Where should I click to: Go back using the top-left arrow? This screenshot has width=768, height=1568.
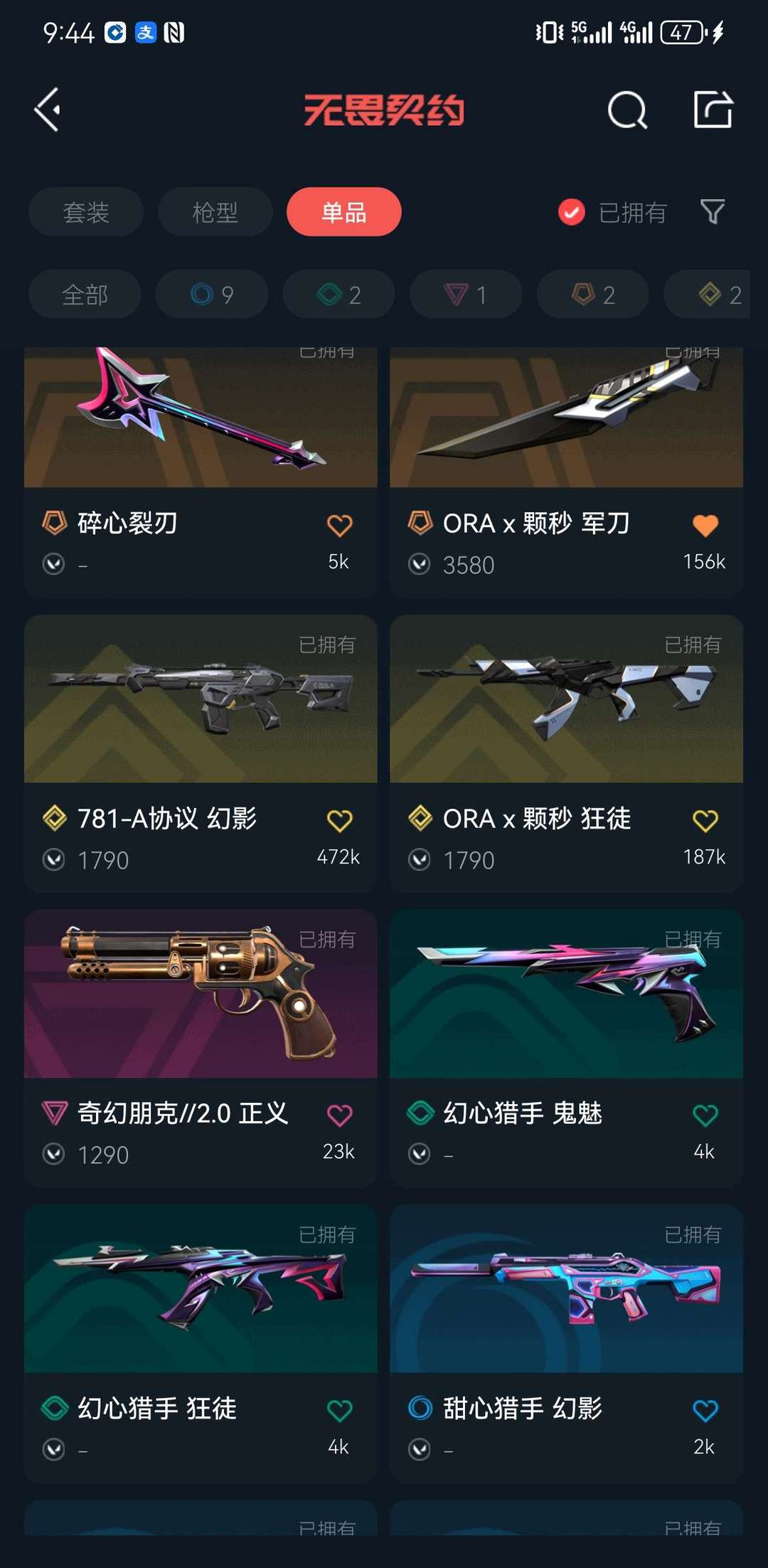(48, 110)
